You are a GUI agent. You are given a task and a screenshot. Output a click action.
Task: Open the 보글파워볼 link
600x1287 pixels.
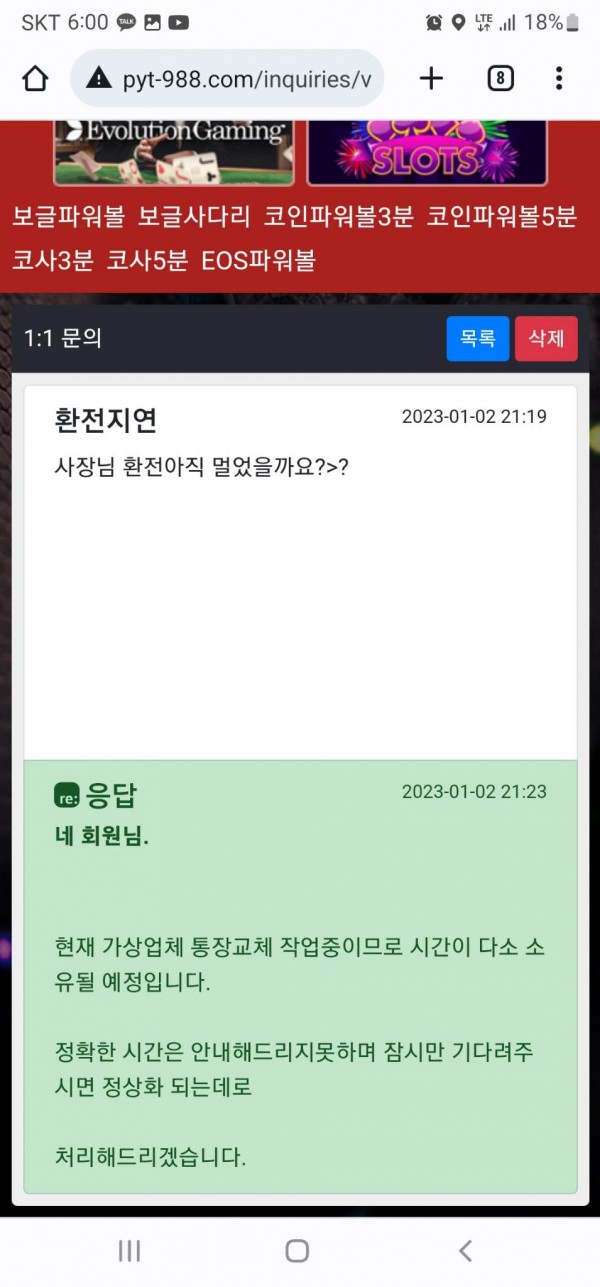click(68, 218)
